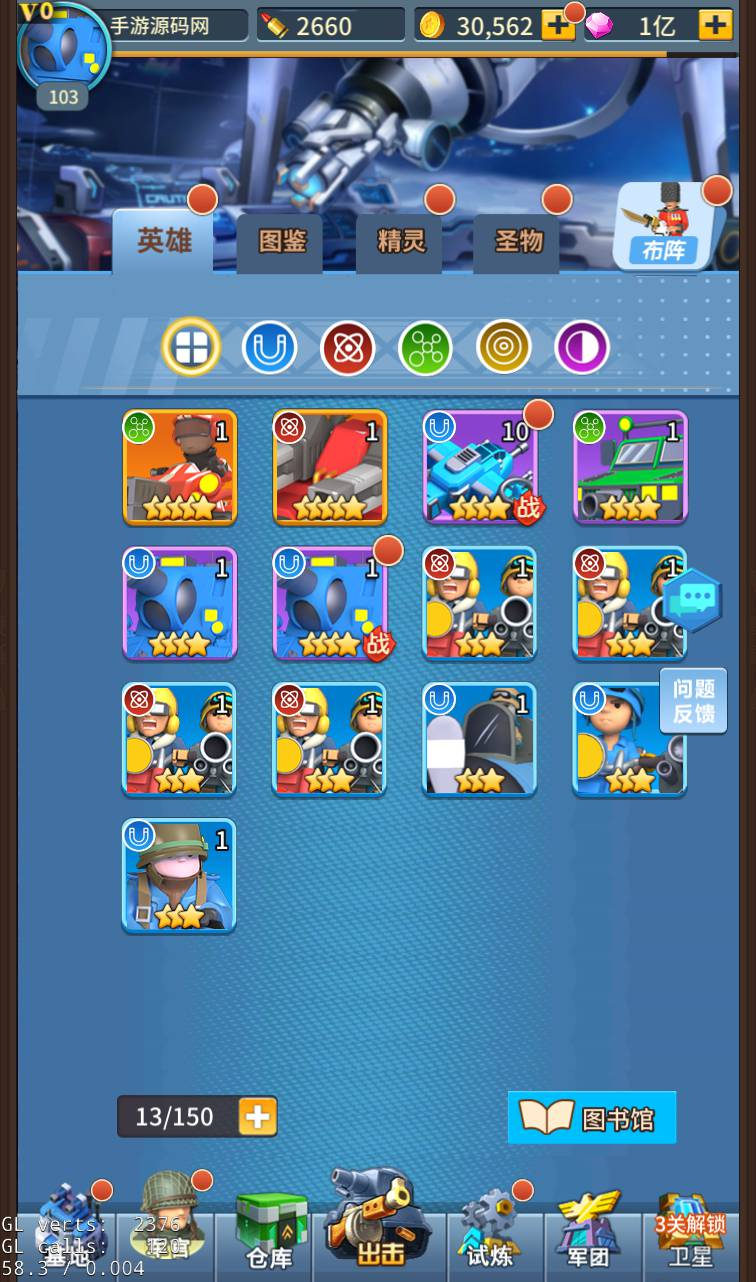Switch to the 精灵 tab

[400, 242]
